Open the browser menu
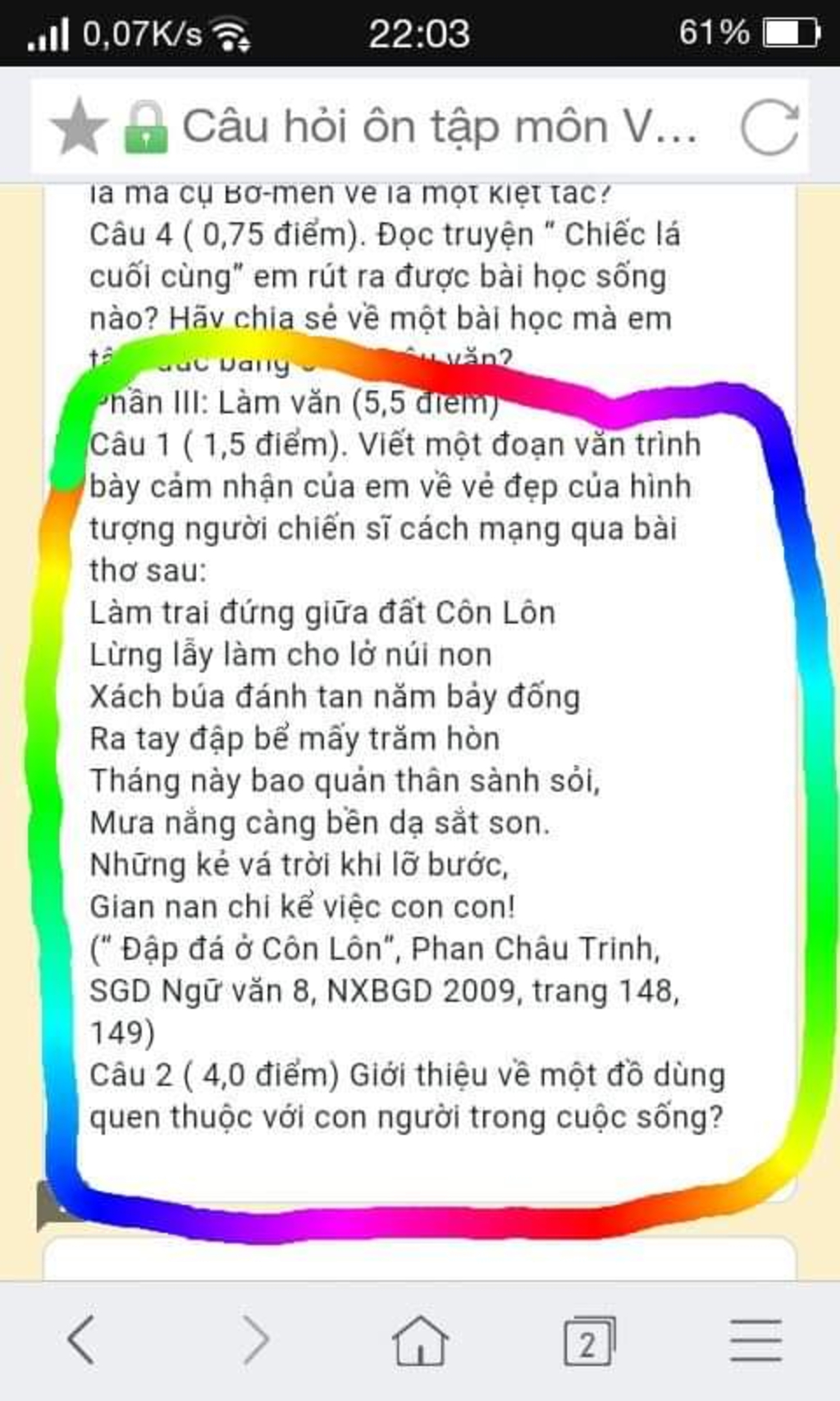The image size is (840, 1401). [x=756, y=1339]
